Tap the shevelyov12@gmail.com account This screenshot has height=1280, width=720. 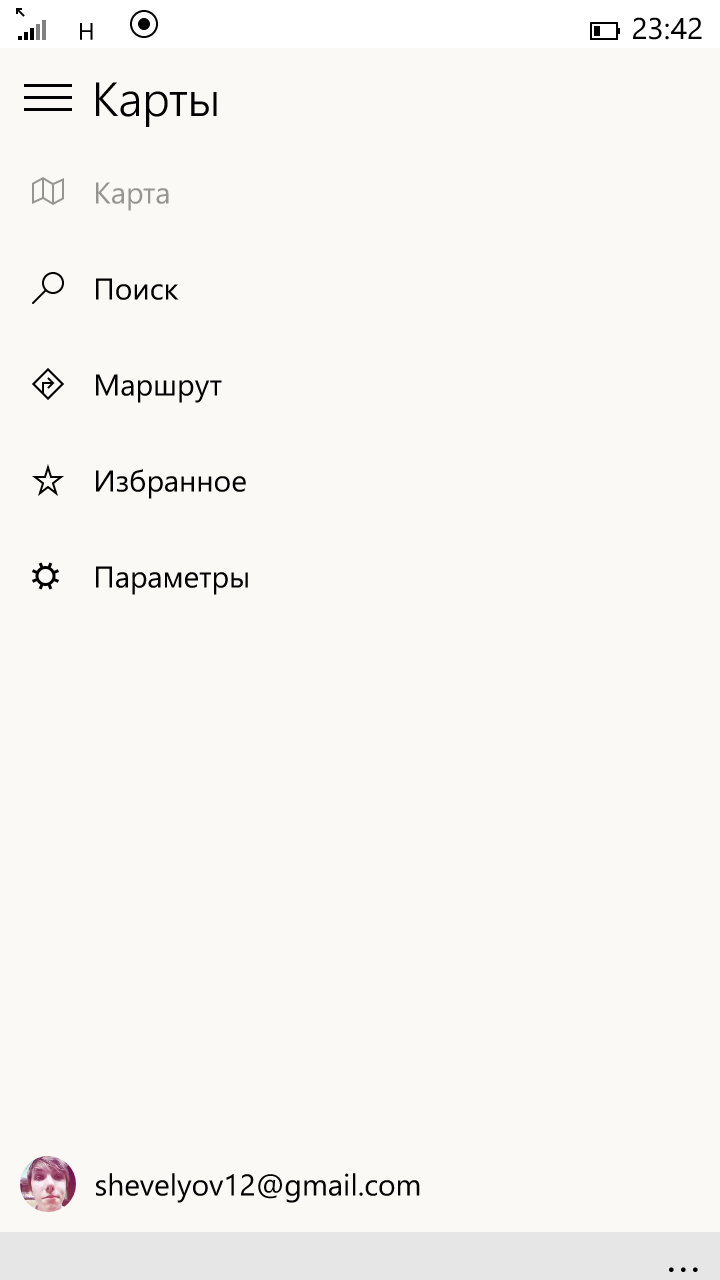tap(360, 1185)
